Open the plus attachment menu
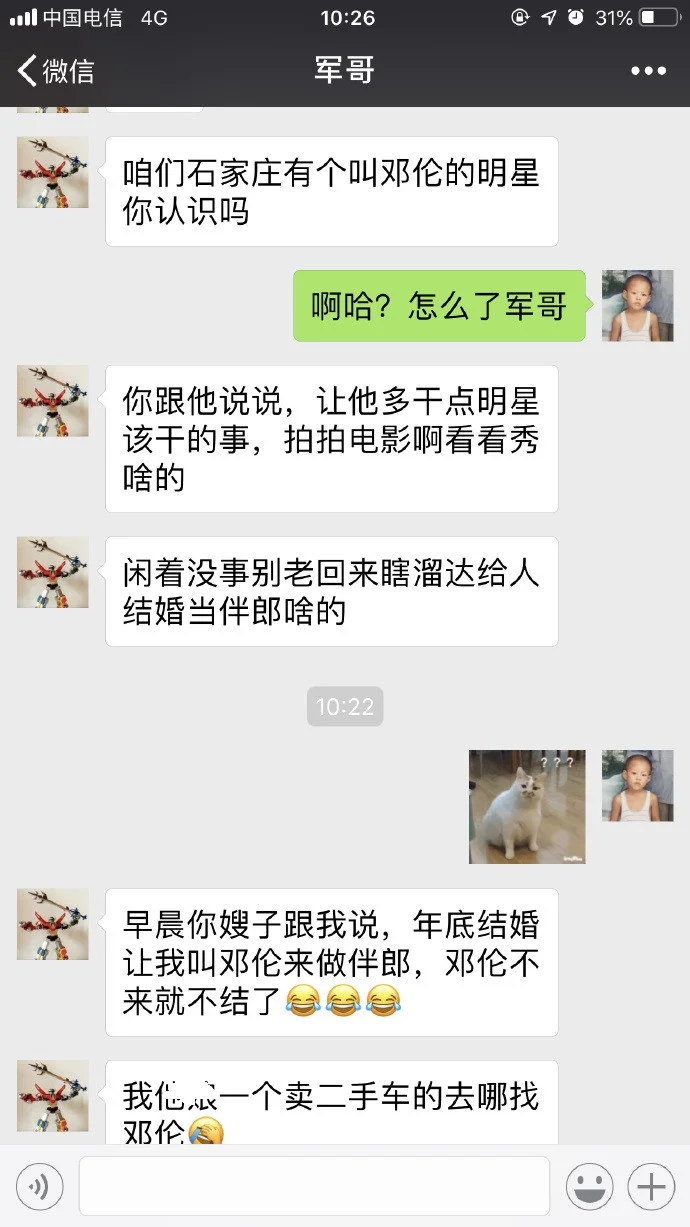Screen dimensions: 690x1227 tap(651, 1187)
